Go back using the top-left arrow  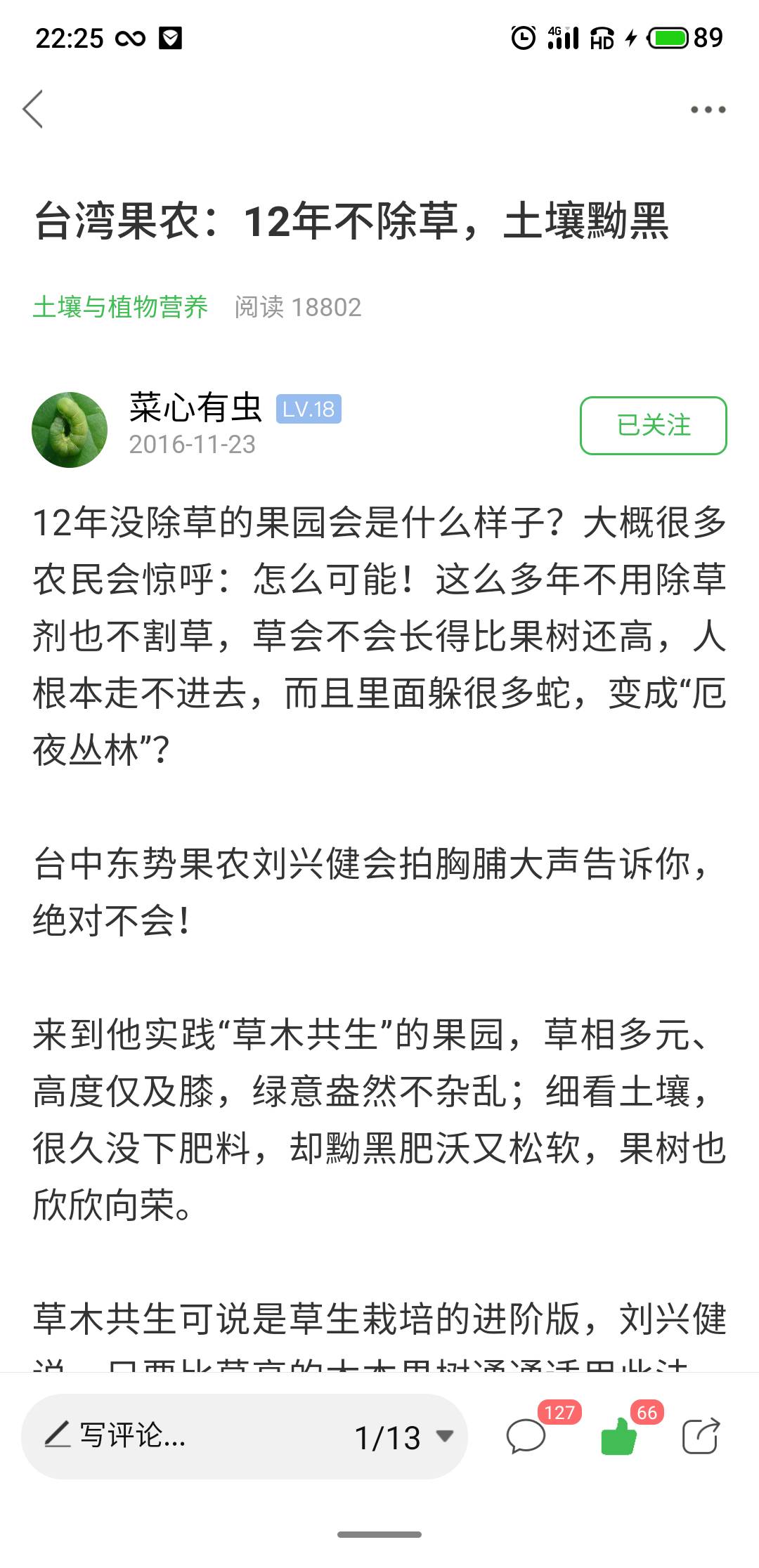coord(33,109)
